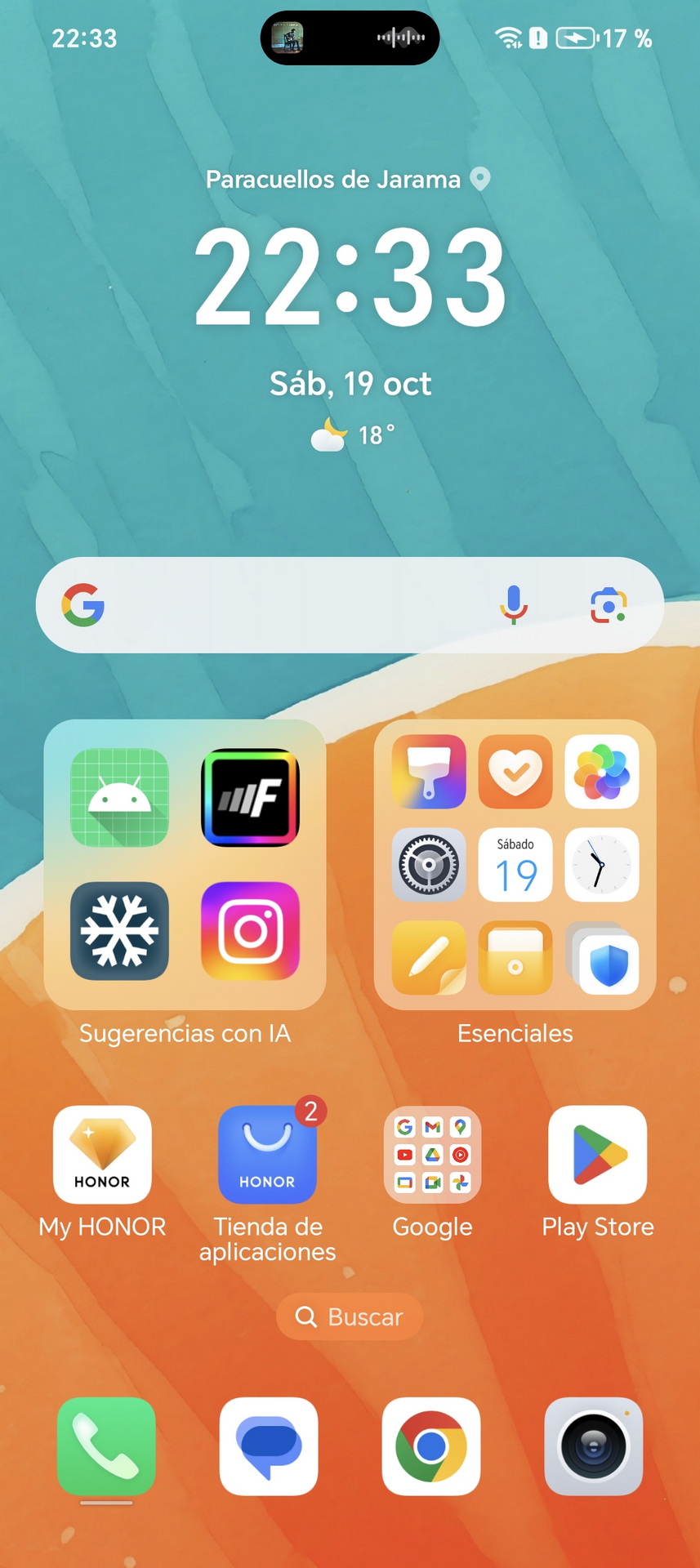
Task: Open the Camera from the dock
Action: (594, 1446)
